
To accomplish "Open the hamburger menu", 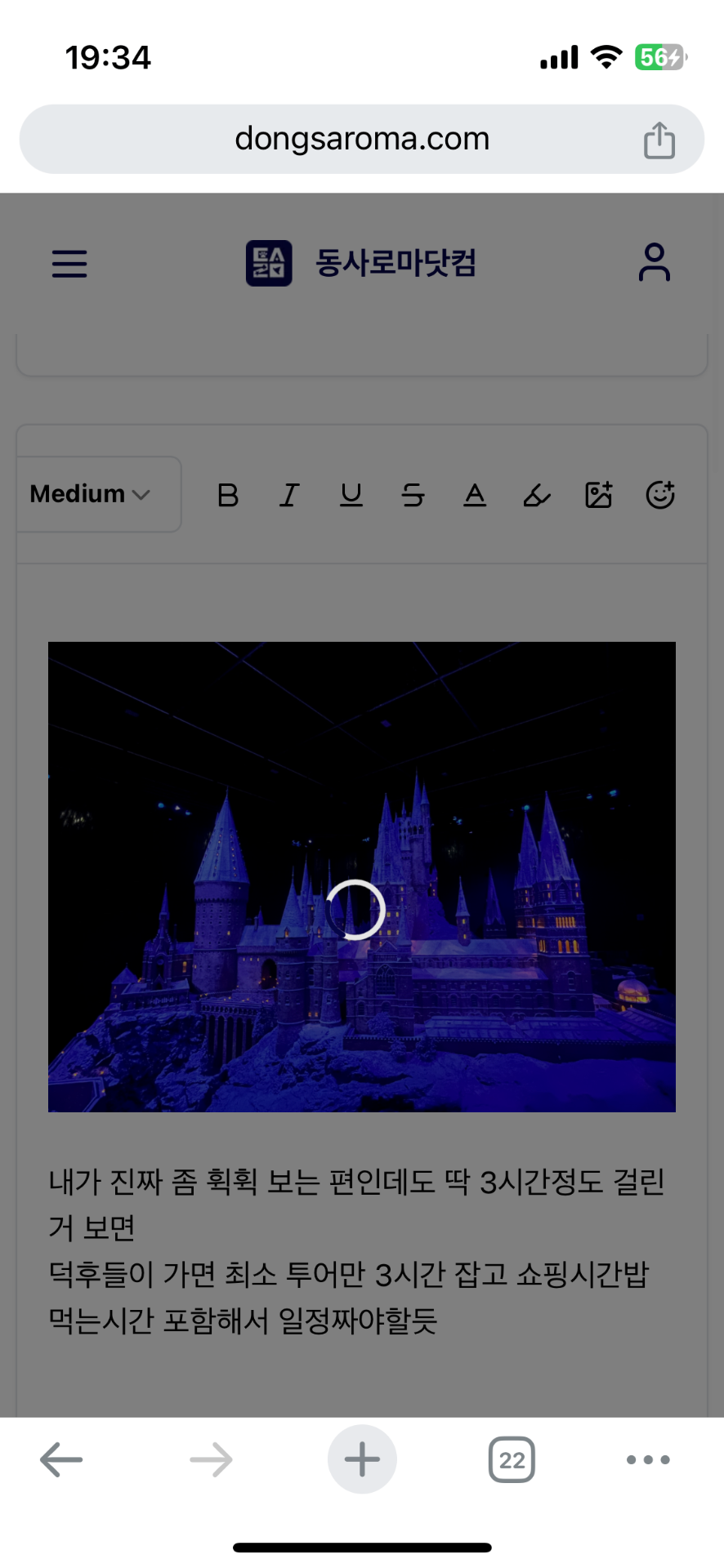I will click(x=69, y=263).
